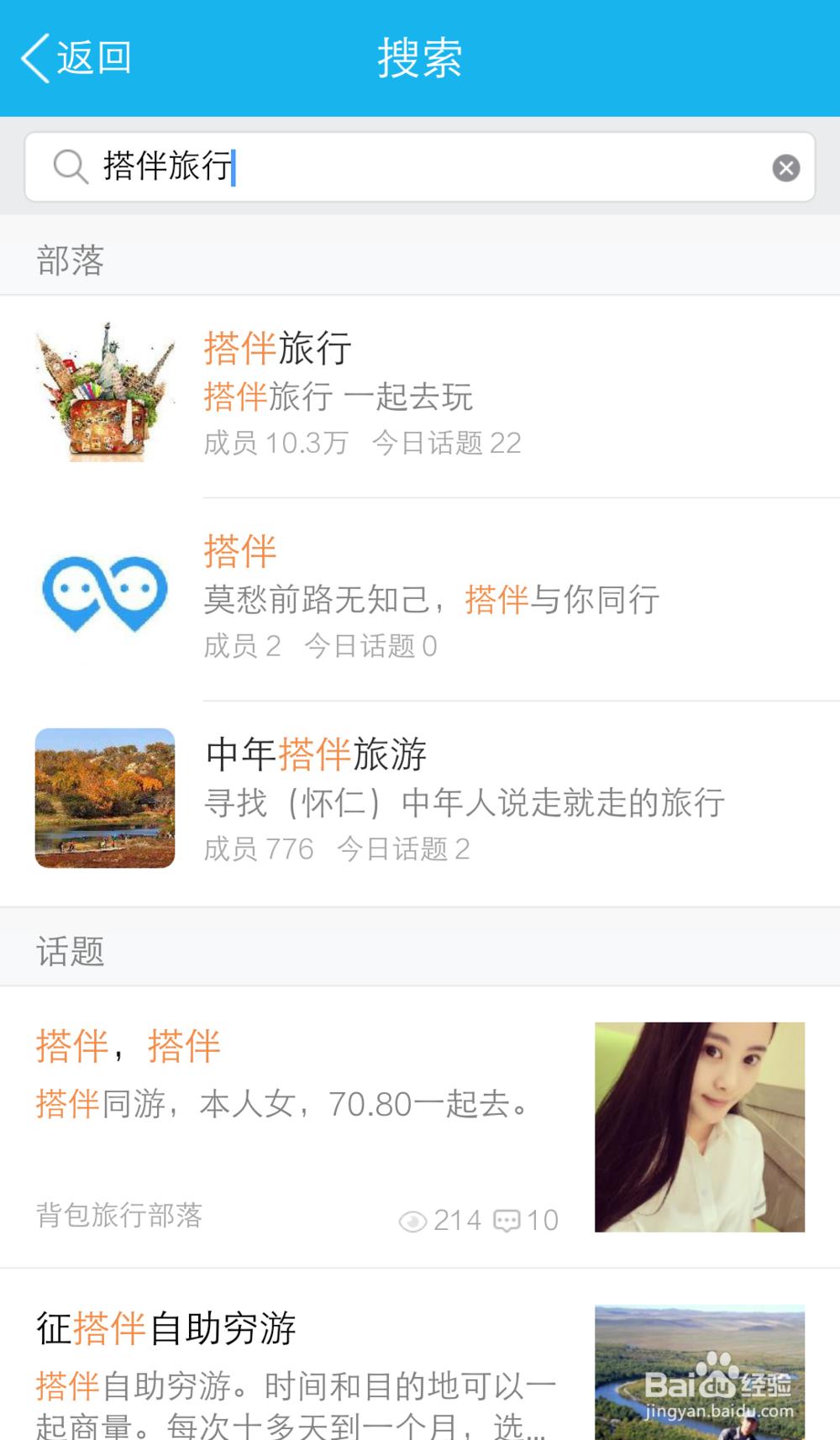Image resolution: width=840 pixels, height=1440 pixels.
Task: Open the 中年搭伴旅游 tribe
Action: tap(420, 801)
